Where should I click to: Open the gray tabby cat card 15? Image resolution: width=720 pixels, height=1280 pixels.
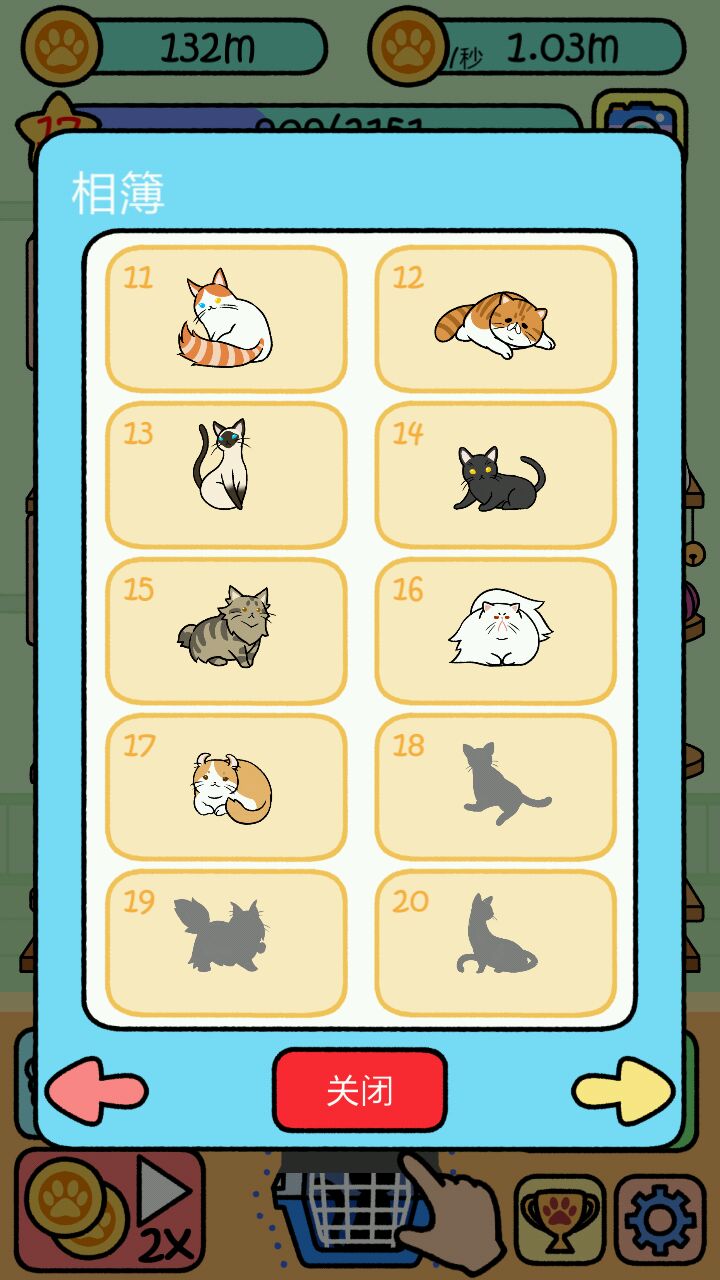(226, 631)
